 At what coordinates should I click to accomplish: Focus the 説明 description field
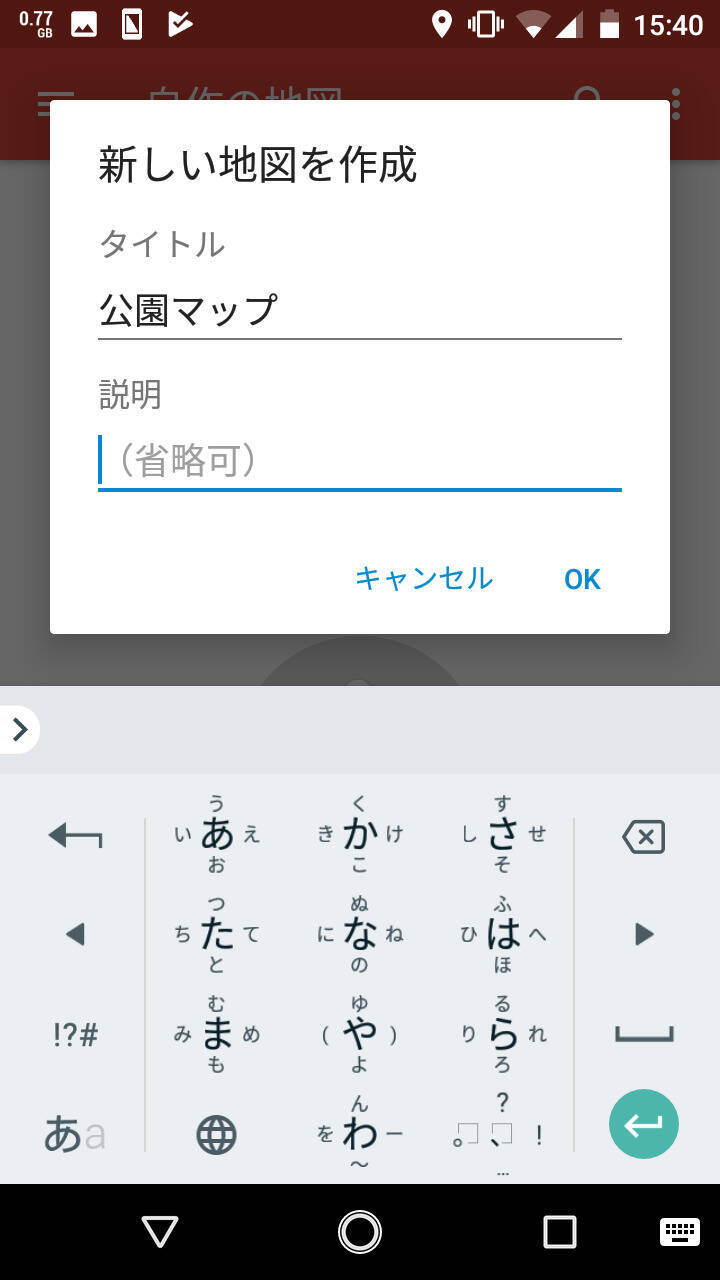click(x=359, y=461)
